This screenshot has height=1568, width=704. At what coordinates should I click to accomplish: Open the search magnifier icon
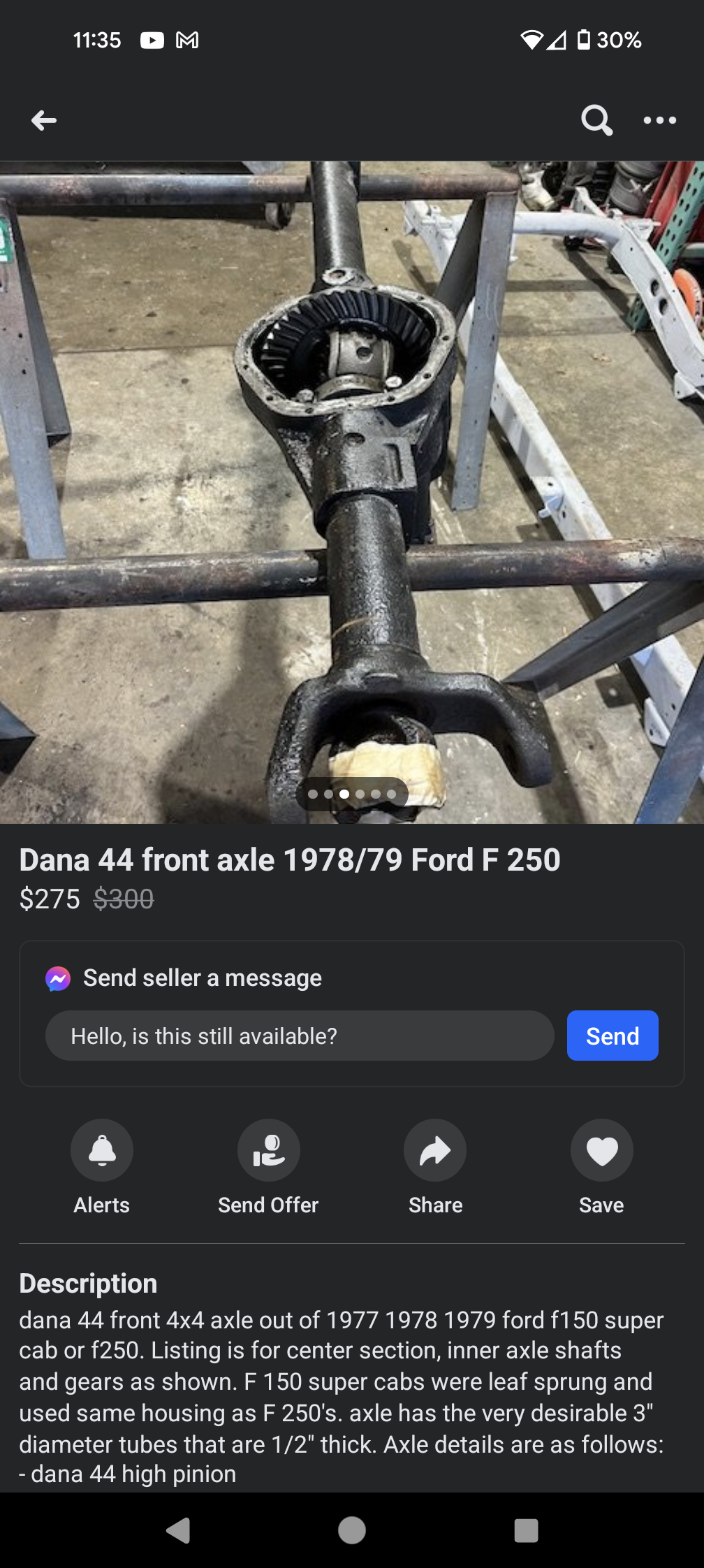point(596,120)
